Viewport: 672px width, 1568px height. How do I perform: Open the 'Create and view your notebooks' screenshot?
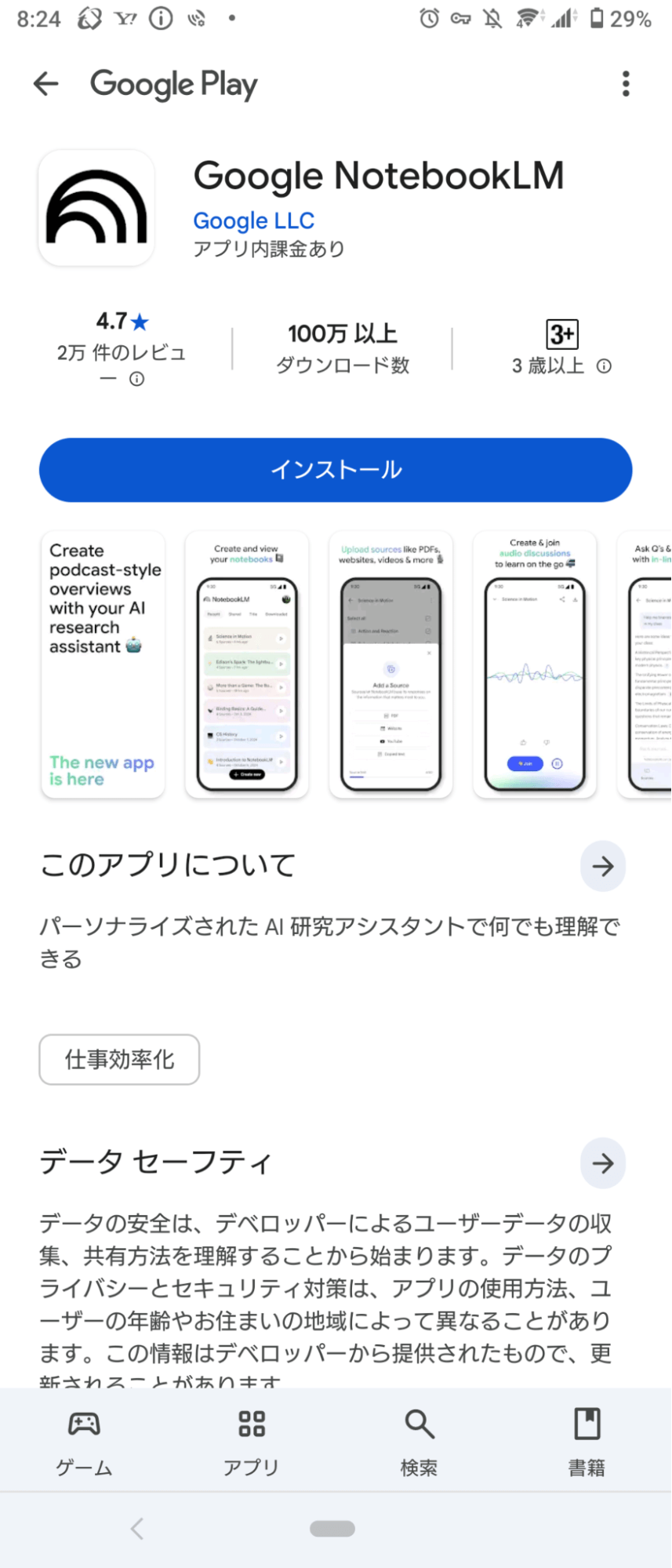click(246, 664)
